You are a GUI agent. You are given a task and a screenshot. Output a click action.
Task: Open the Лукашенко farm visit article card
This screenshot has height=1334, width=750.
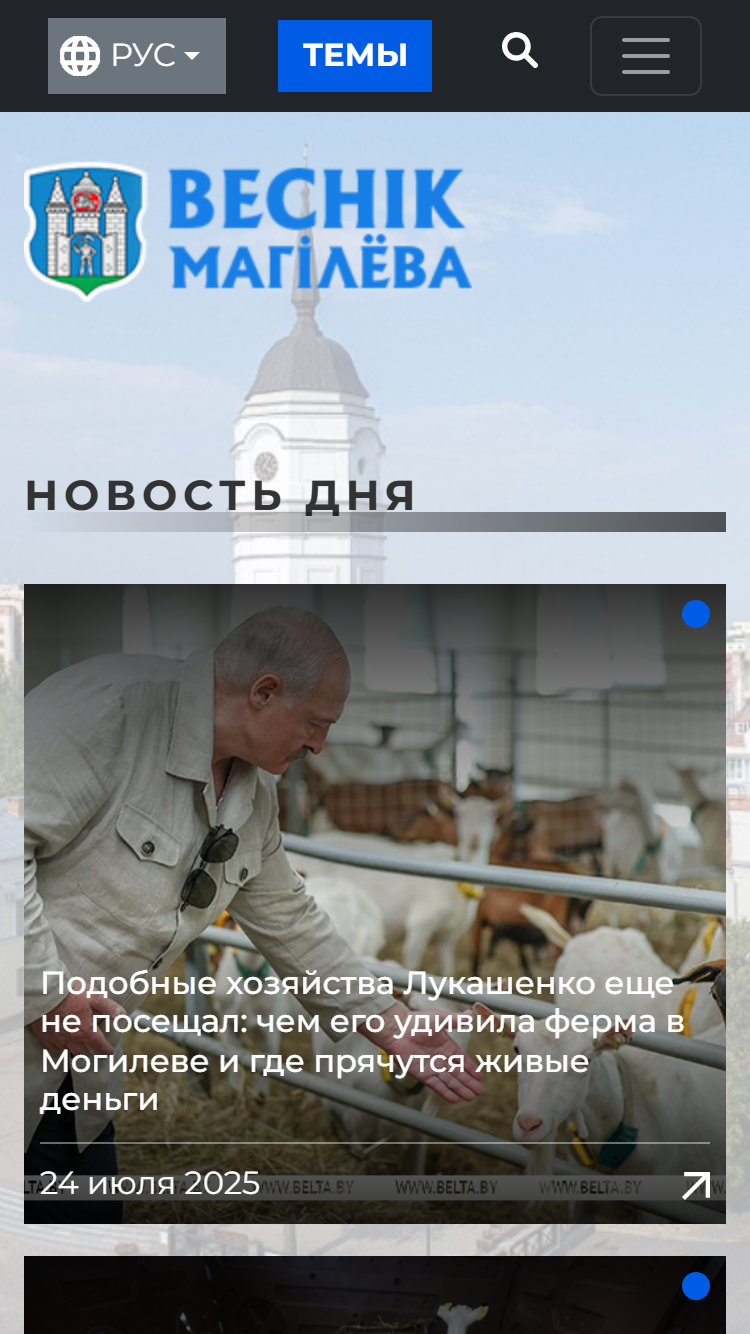click(x=375, y=904)
